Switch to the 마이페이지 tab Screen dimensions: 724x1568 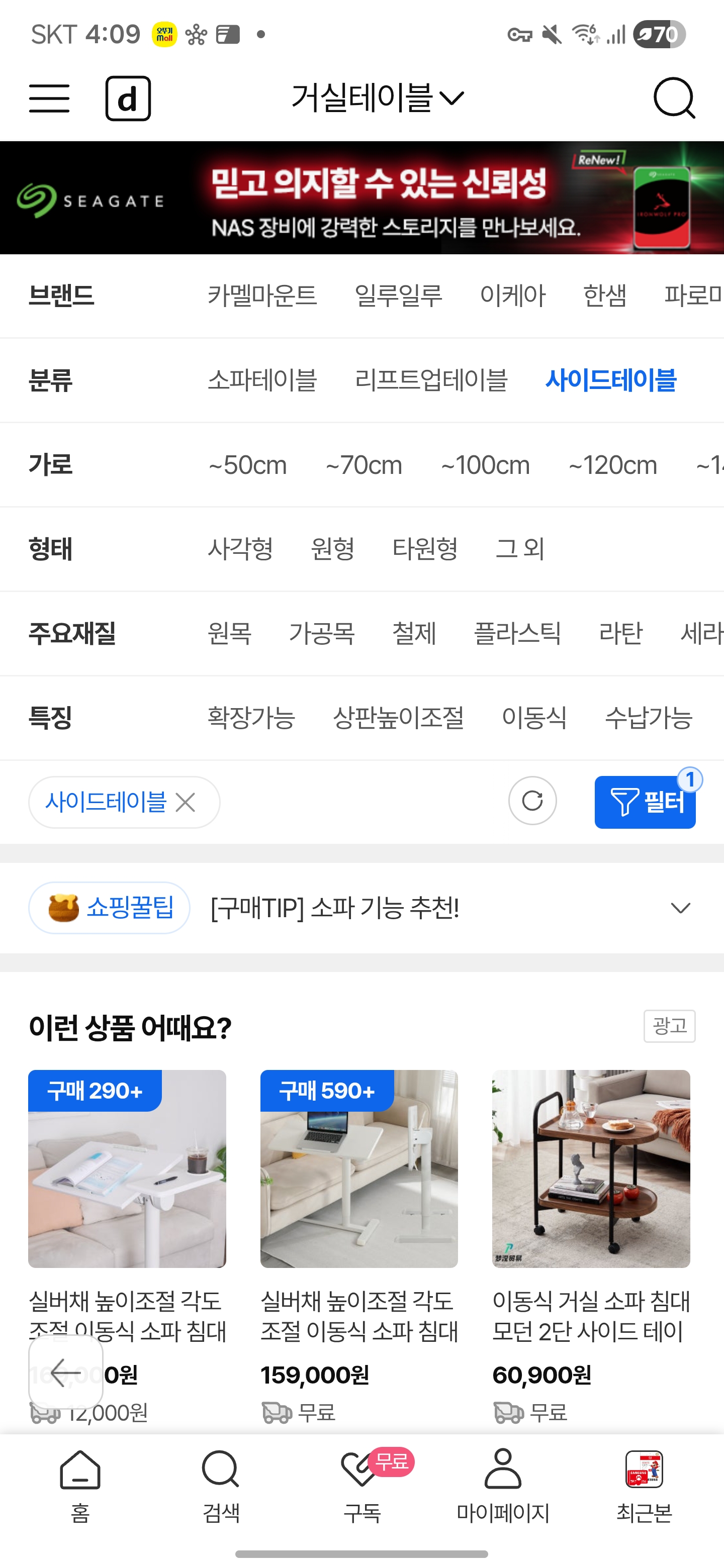(503, 1485)
